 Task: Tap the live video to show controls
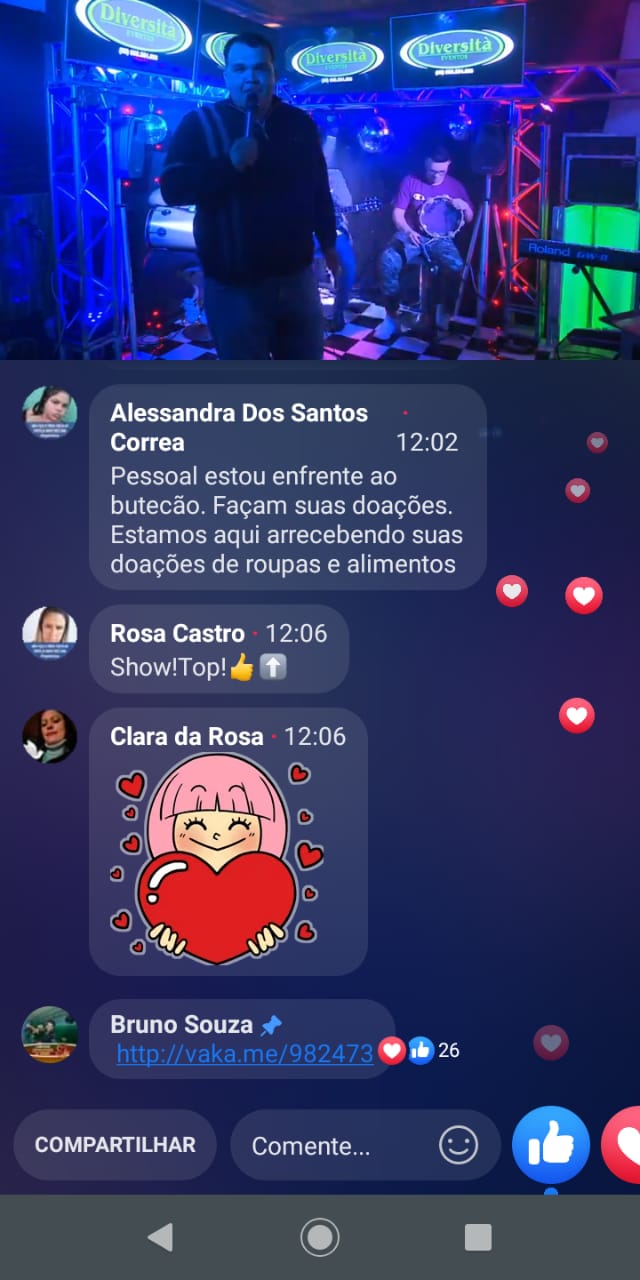click(x=320, y=180)
